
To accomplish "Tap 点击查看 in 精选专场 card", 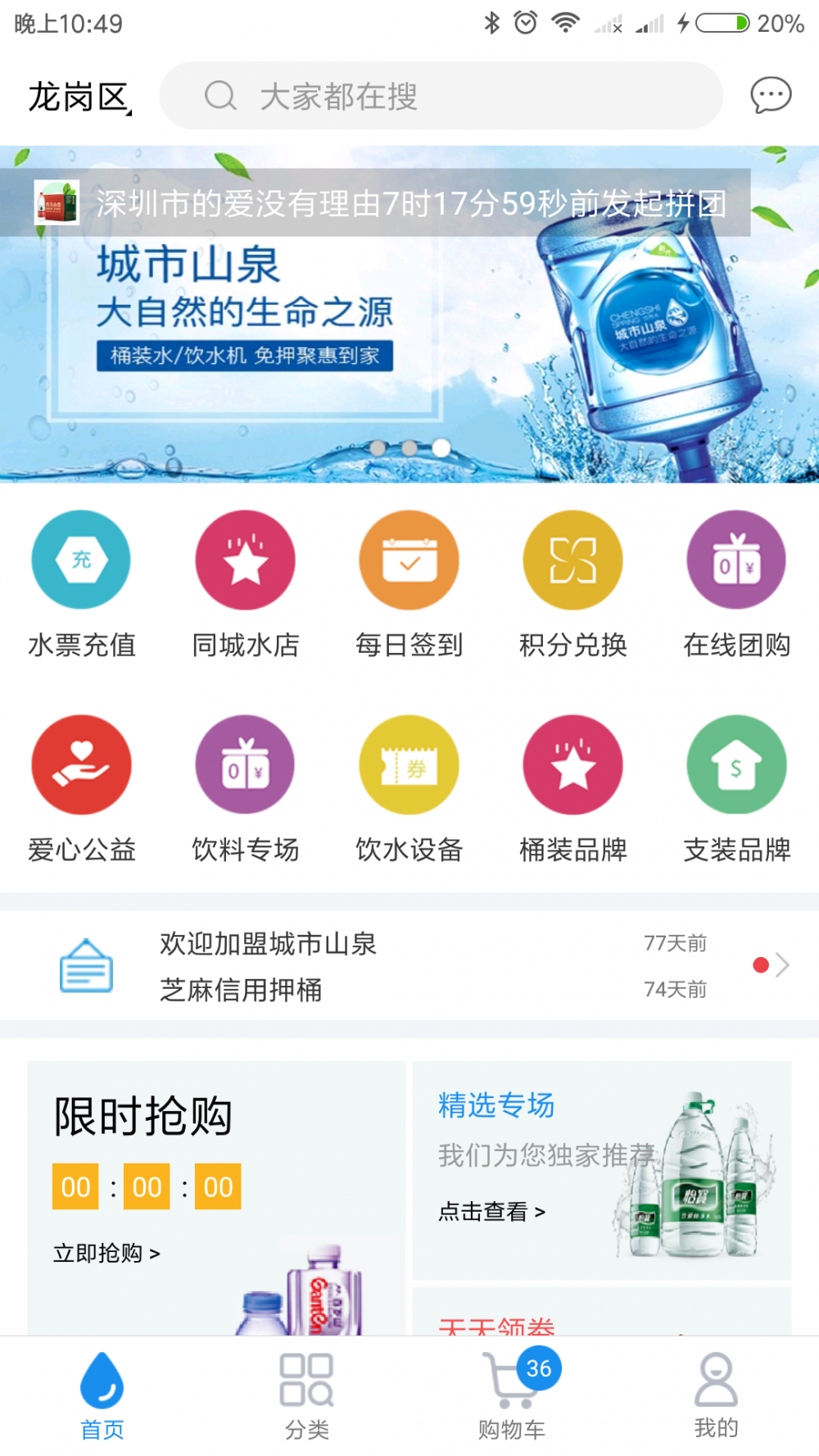I will point(491,1211).
